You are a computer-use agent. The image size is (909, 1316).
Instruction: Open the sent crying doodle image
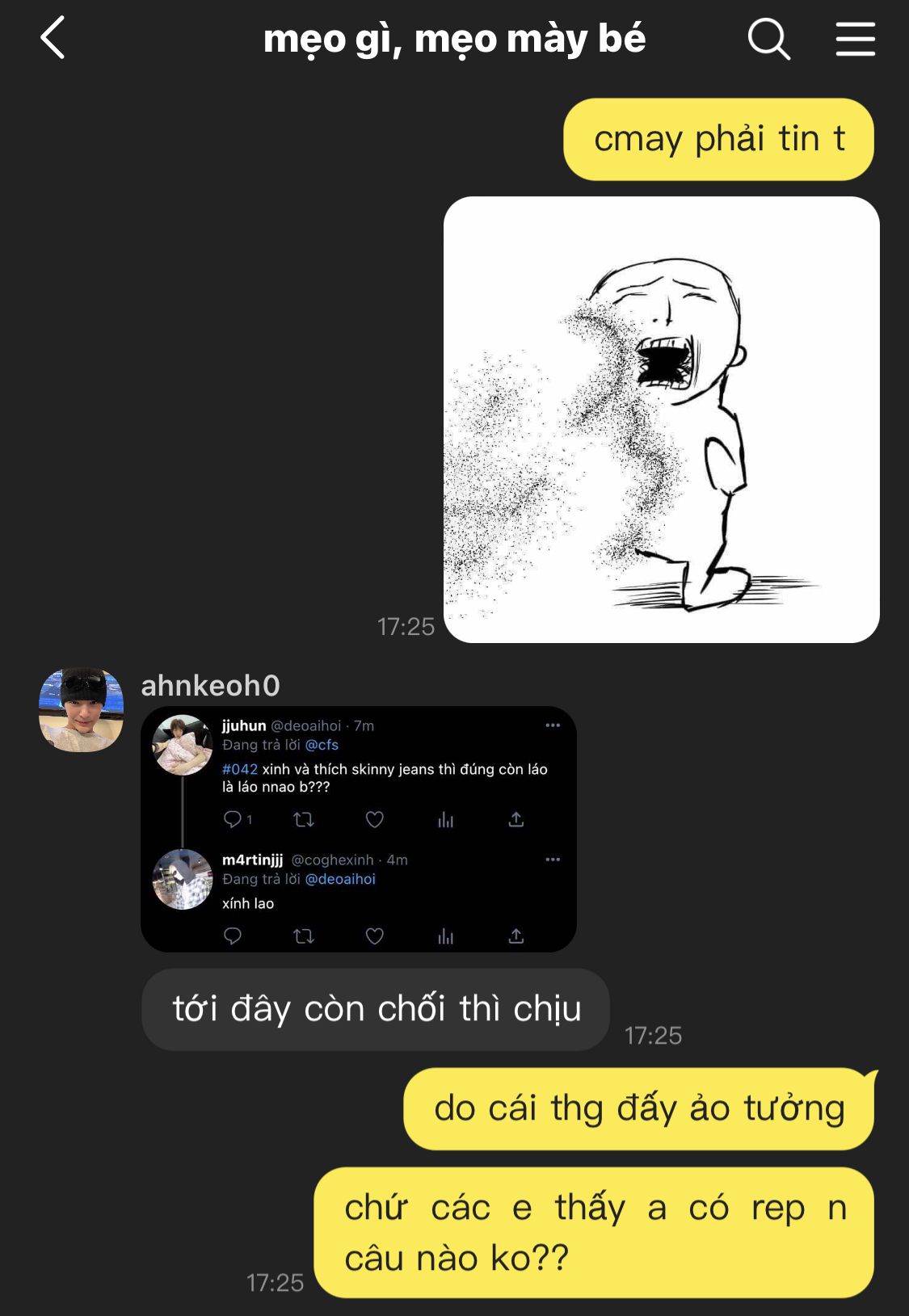tap(661, 420)
